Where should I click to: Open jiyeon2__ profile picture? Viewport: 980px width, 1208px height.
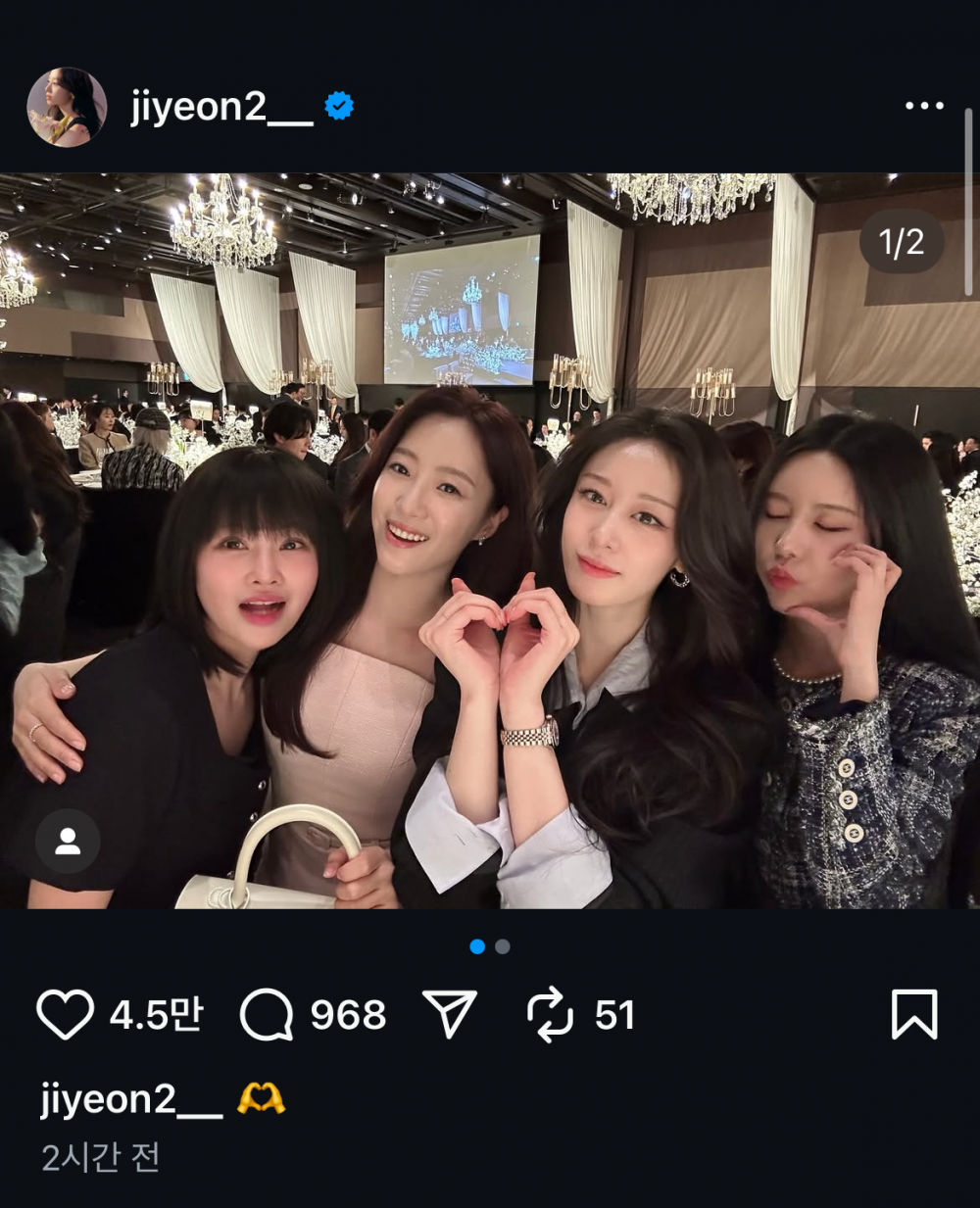67,107
